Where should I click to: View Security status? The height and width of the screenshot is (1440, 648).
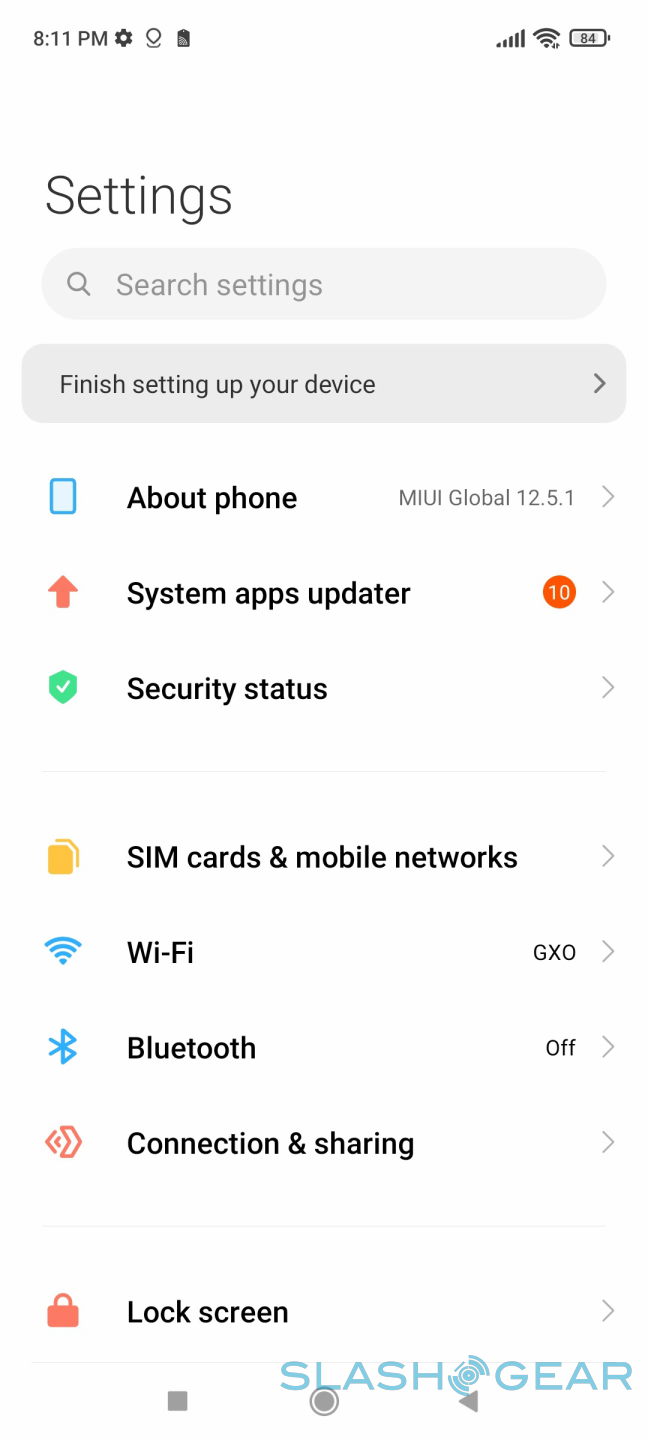coord(323,689)
